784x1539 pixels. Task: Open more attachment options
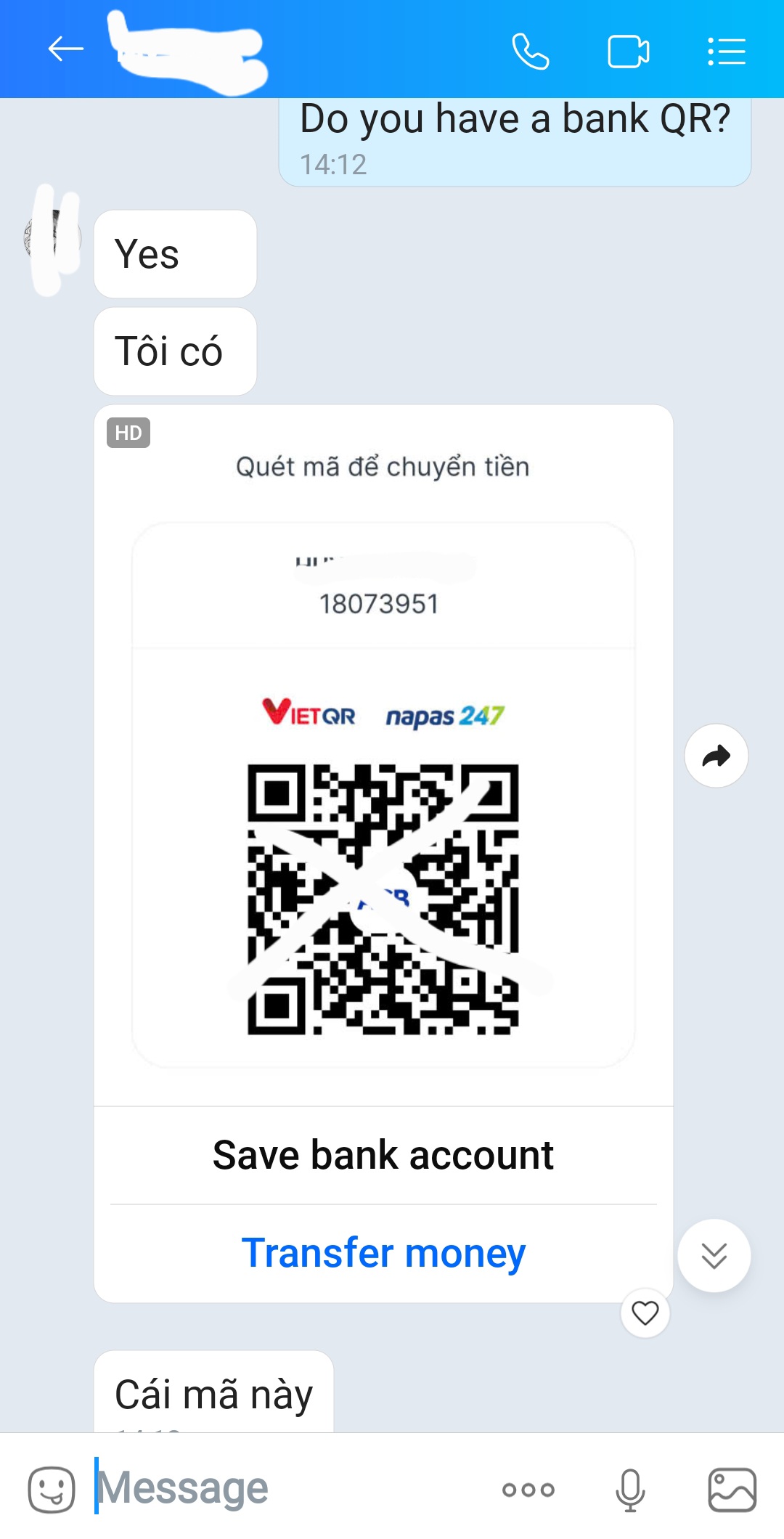point(528,1490)
